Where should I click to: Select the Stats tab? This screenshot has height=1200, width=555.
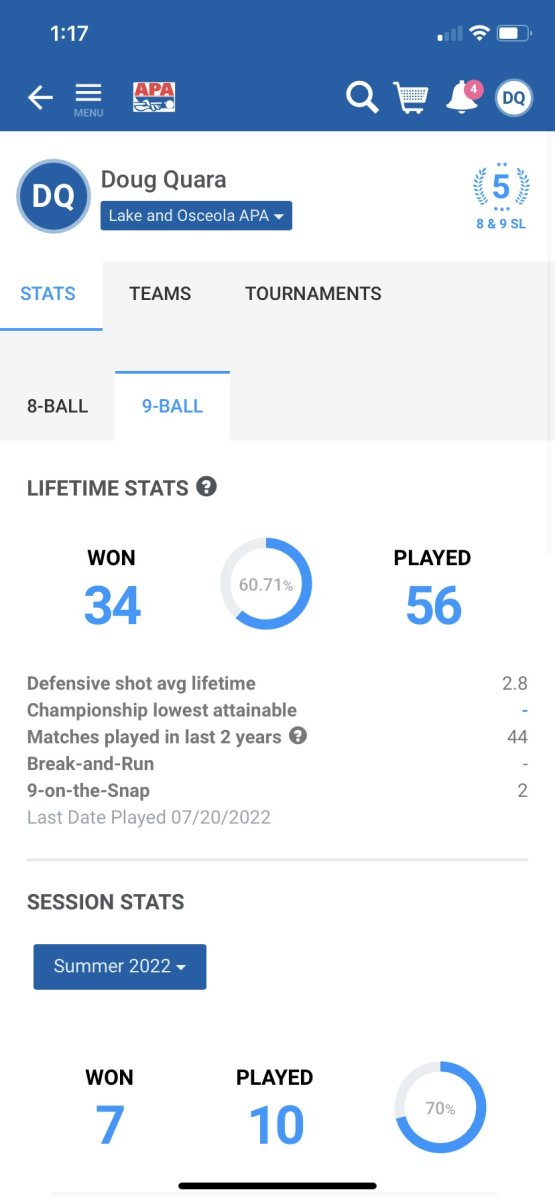pos(48,293)
